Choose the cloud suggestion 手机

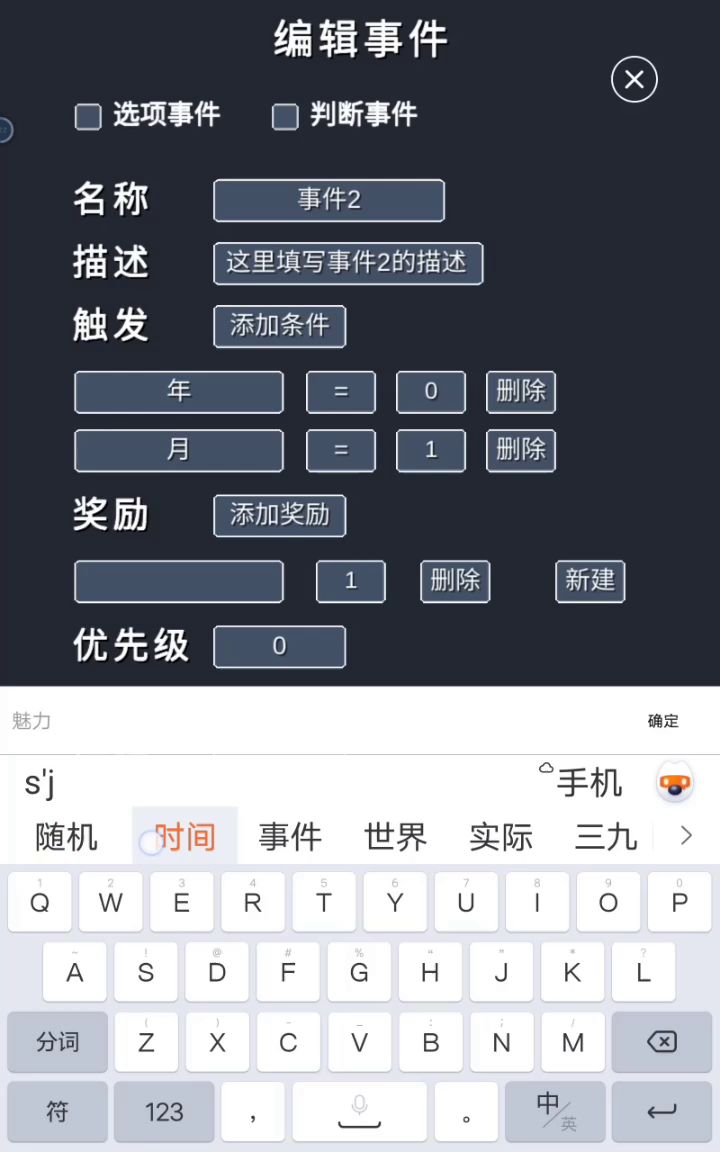[588, 783]
